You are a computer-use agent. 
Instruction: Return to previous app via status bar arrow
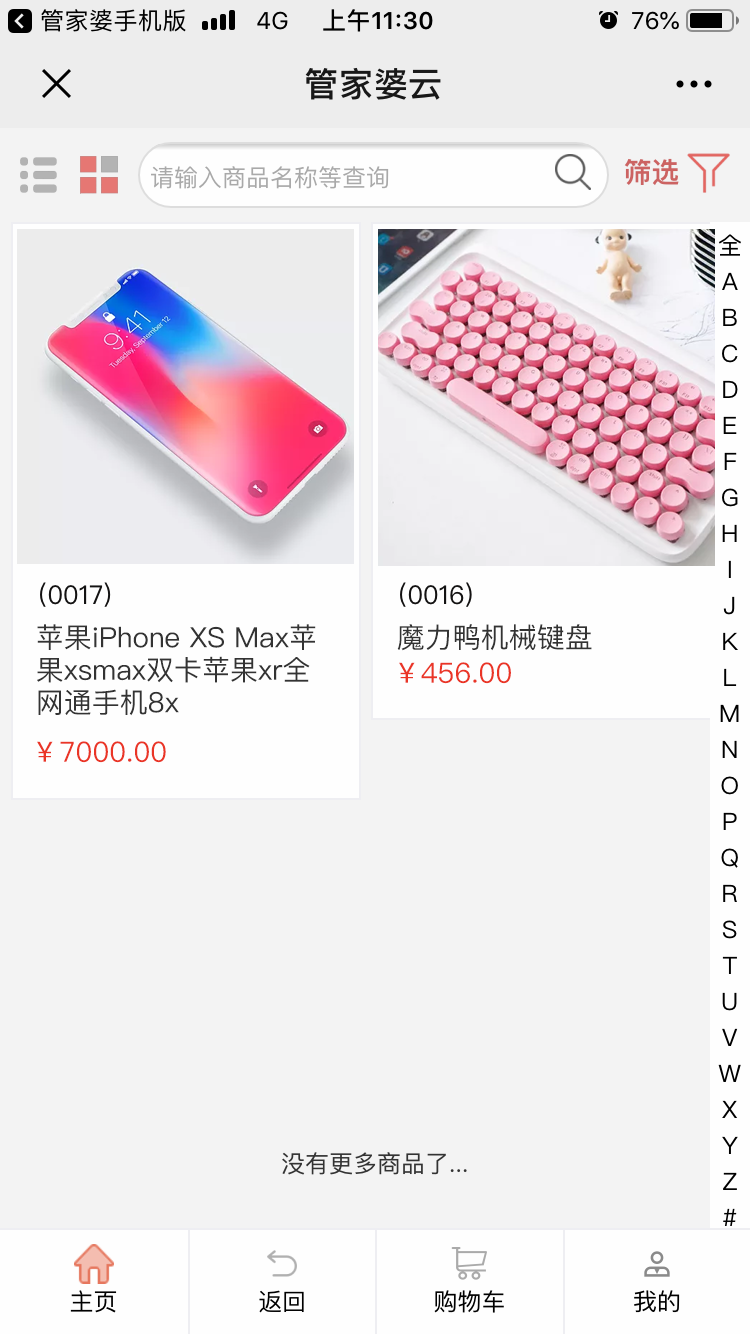point(20,21)
